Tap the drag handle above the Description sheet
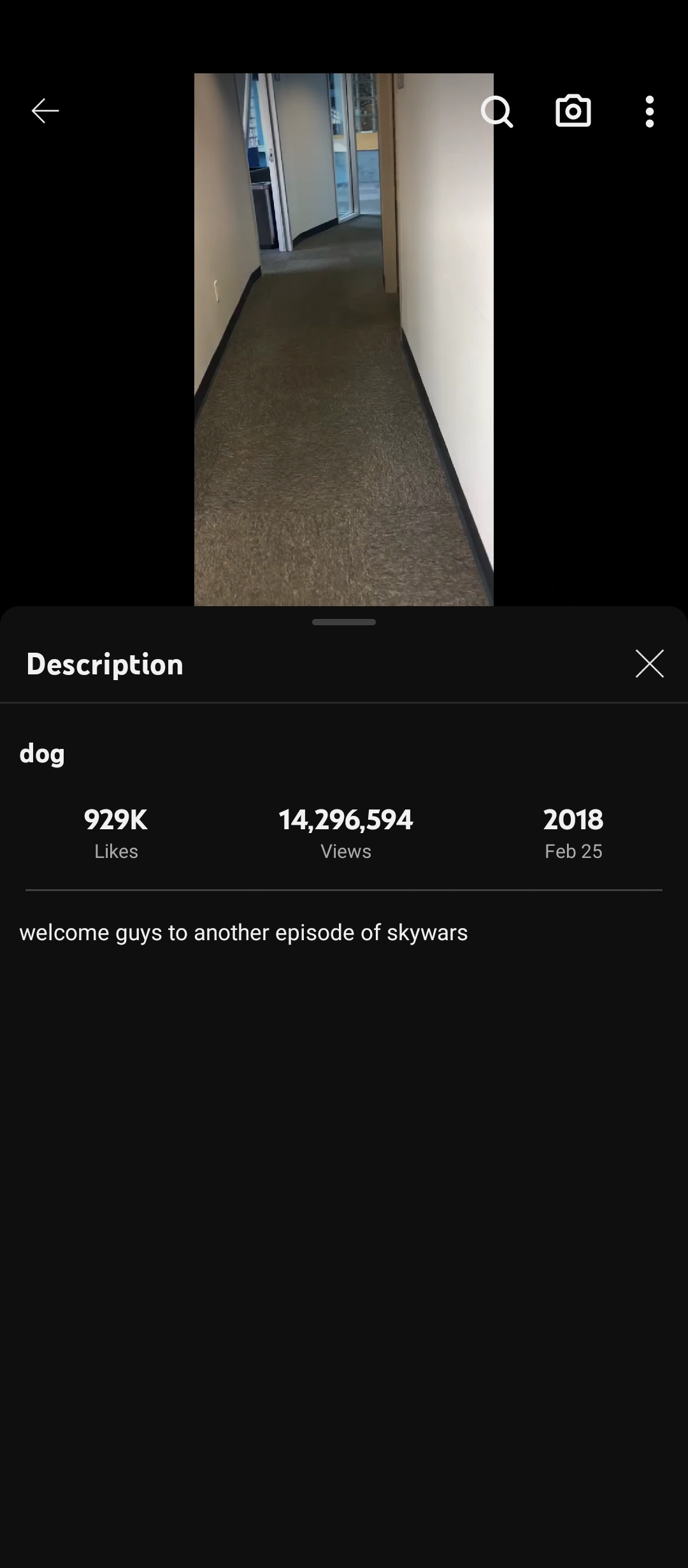 coord(343,621)
